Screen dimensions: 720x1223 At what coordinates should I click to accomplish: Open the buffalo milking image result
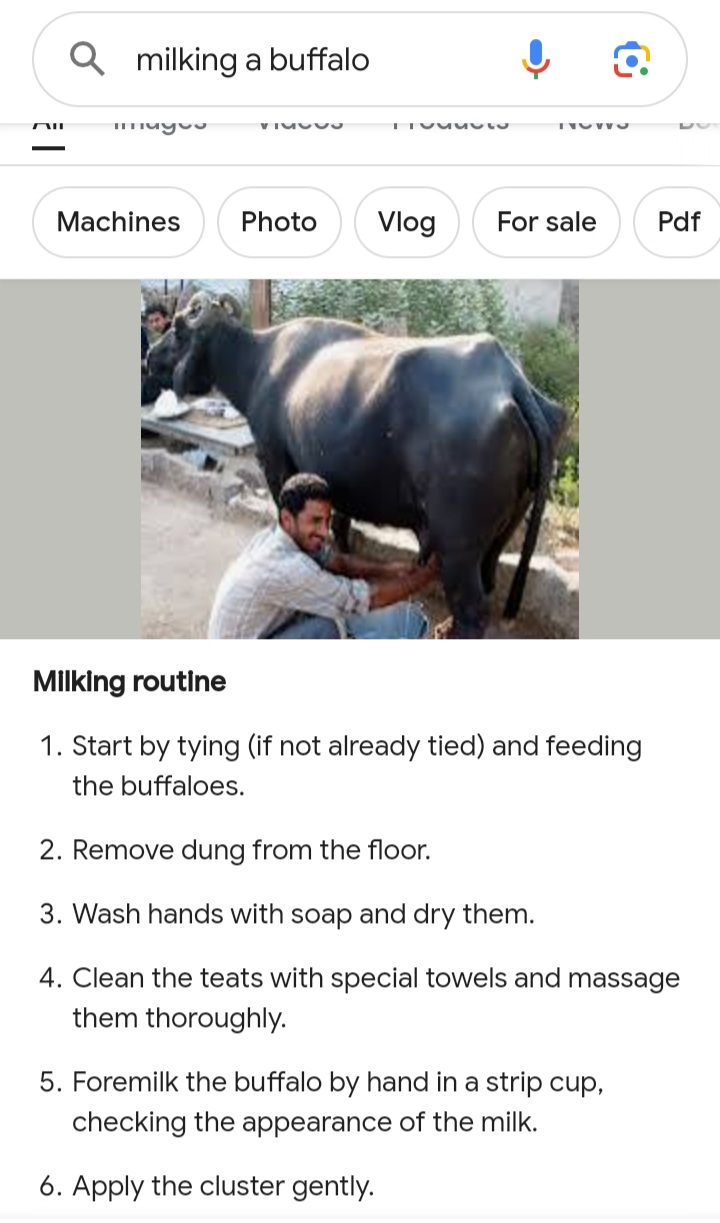(360, 459)
